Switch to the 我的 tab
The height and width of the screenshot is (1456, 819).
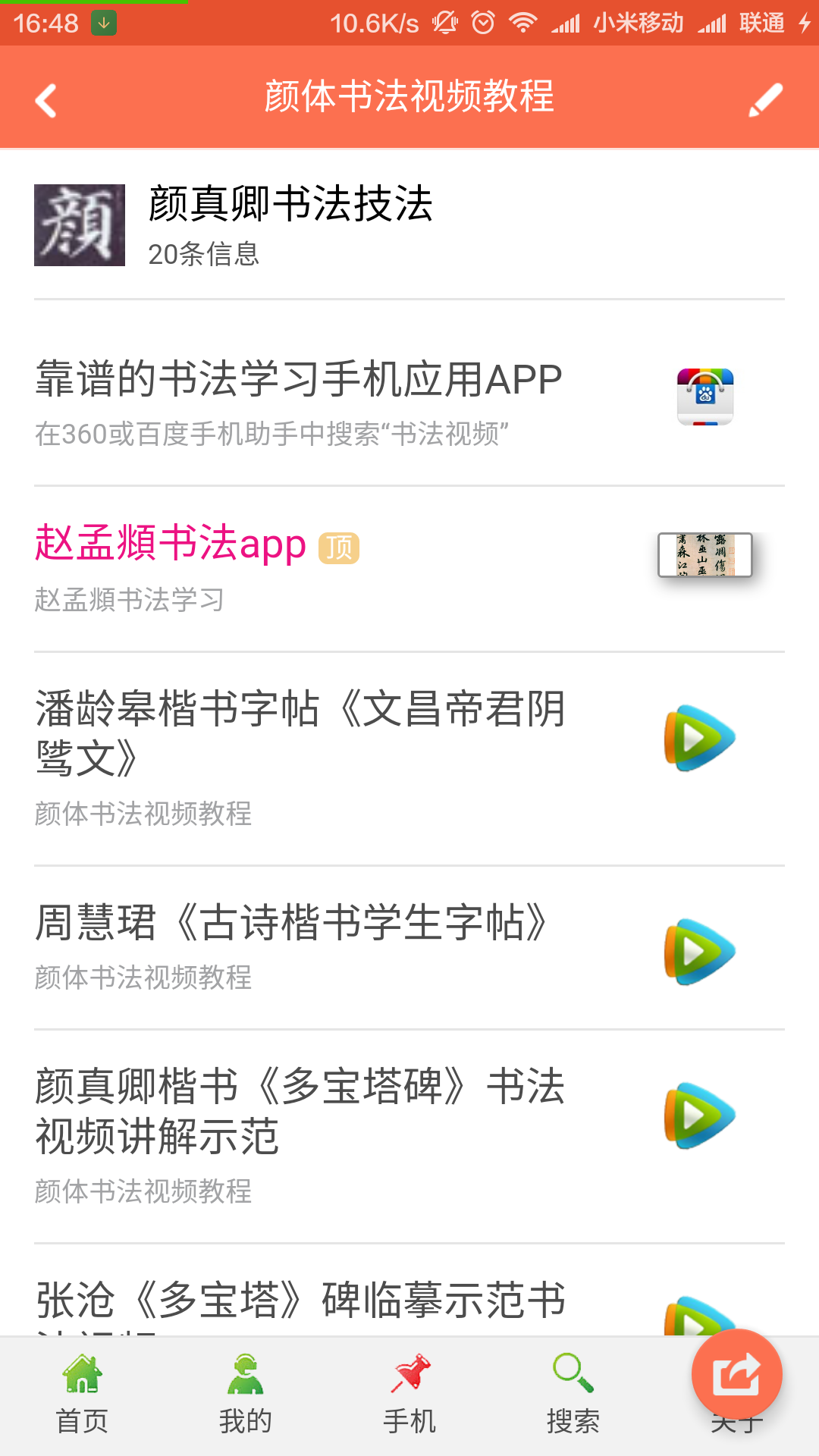pyautogui.click(x=246, y=1395)
